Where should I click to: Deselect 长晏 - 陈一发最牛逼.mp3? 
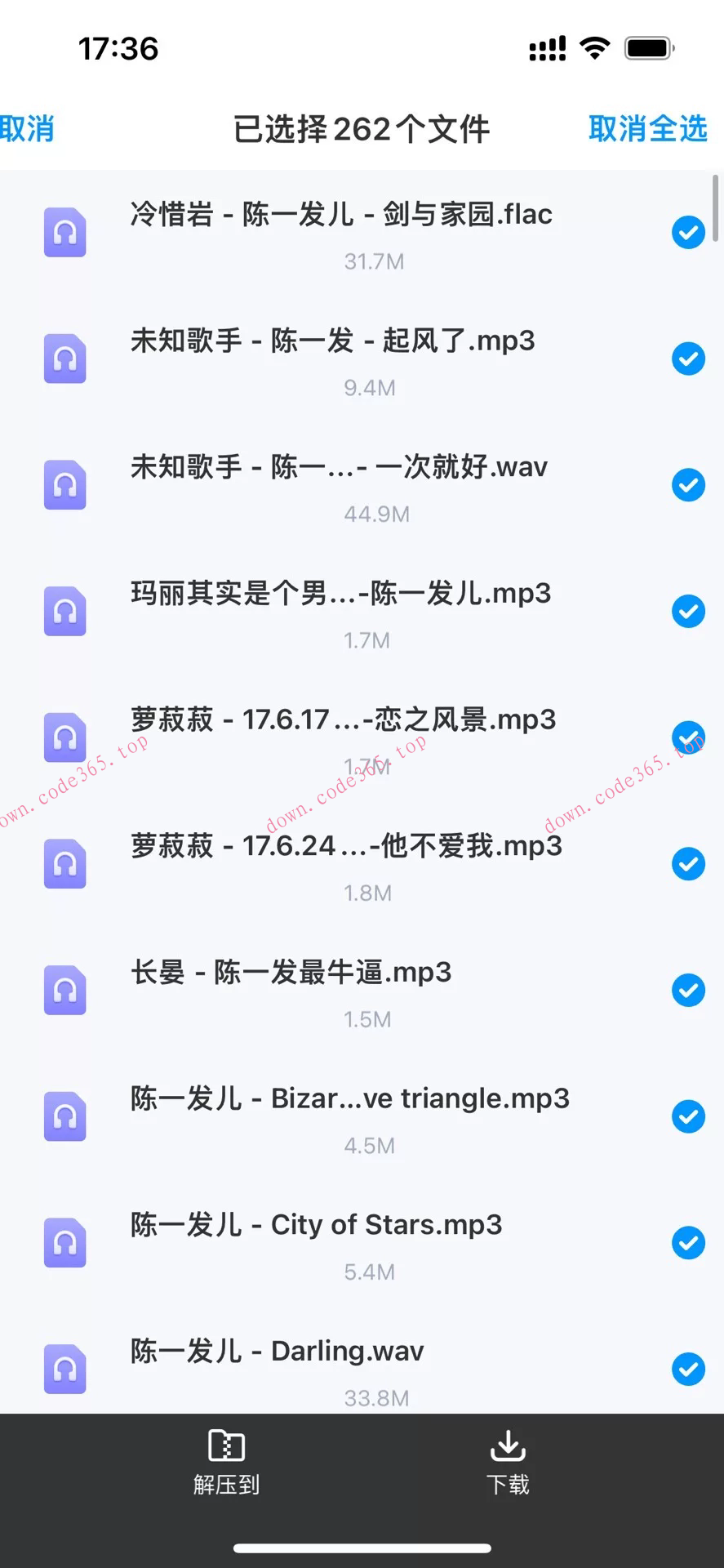[x=688, y=990]
